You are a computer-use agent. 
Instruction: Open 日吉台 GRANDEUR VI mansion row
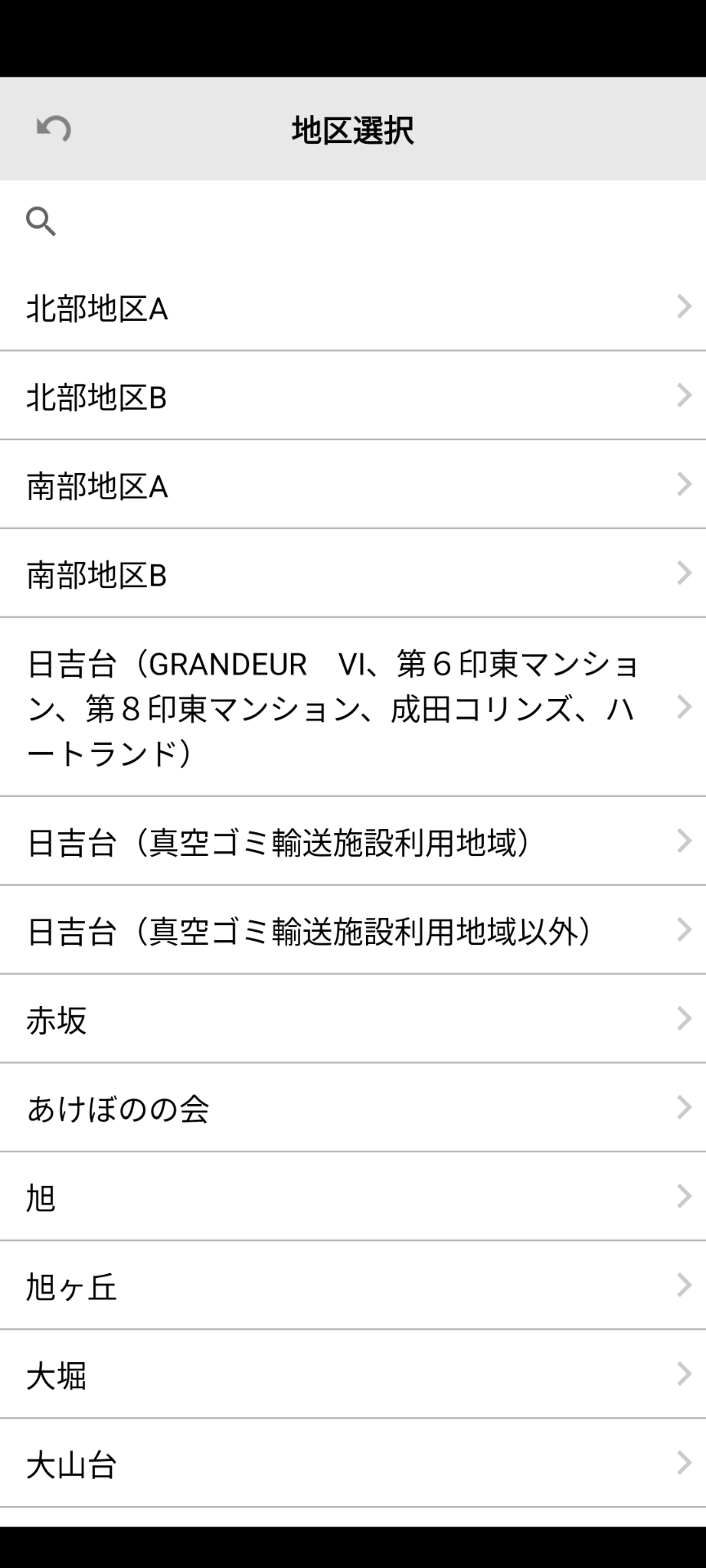click(353, 707)
